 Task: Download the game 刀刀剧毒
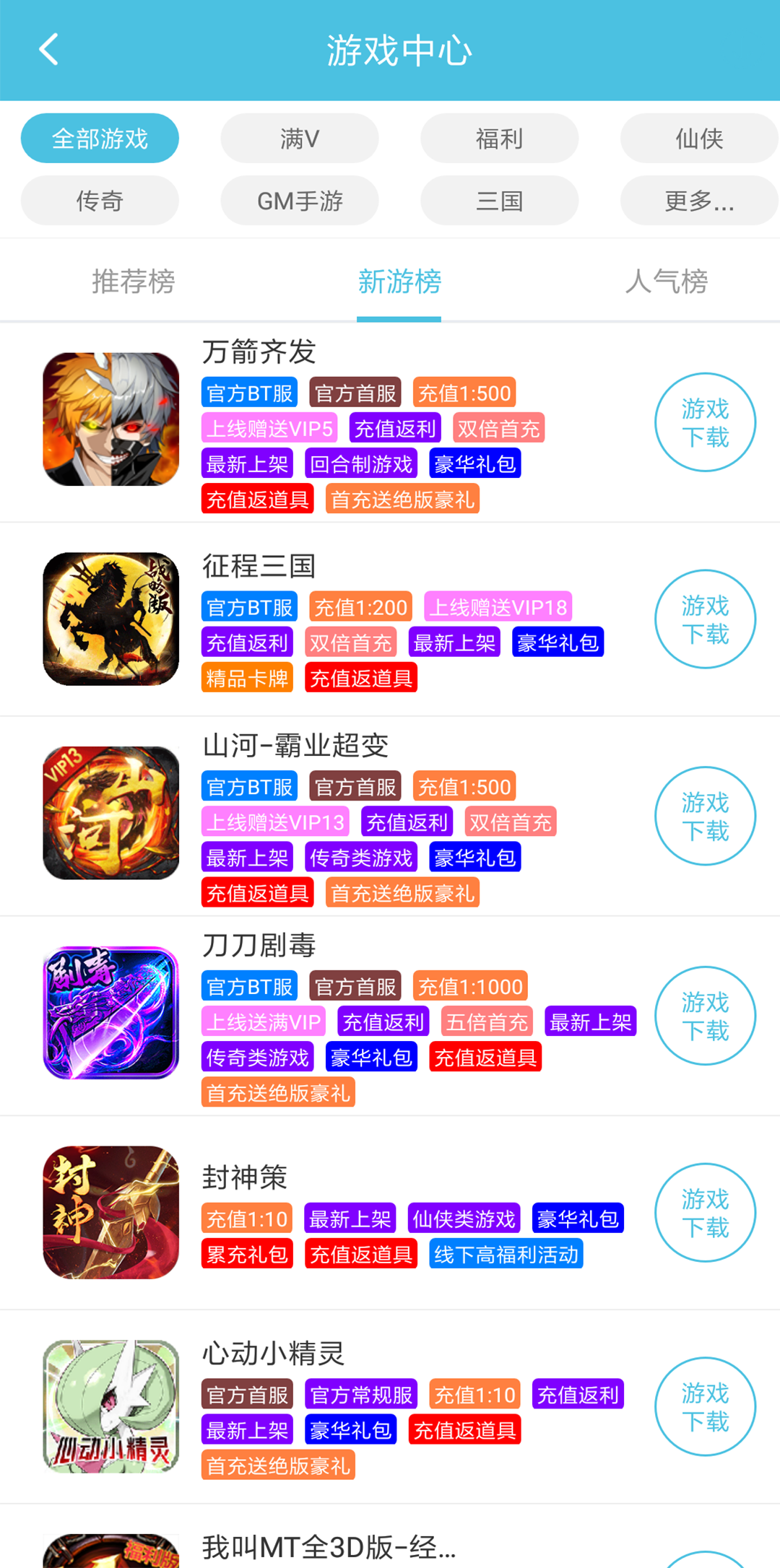[705, 1016]
